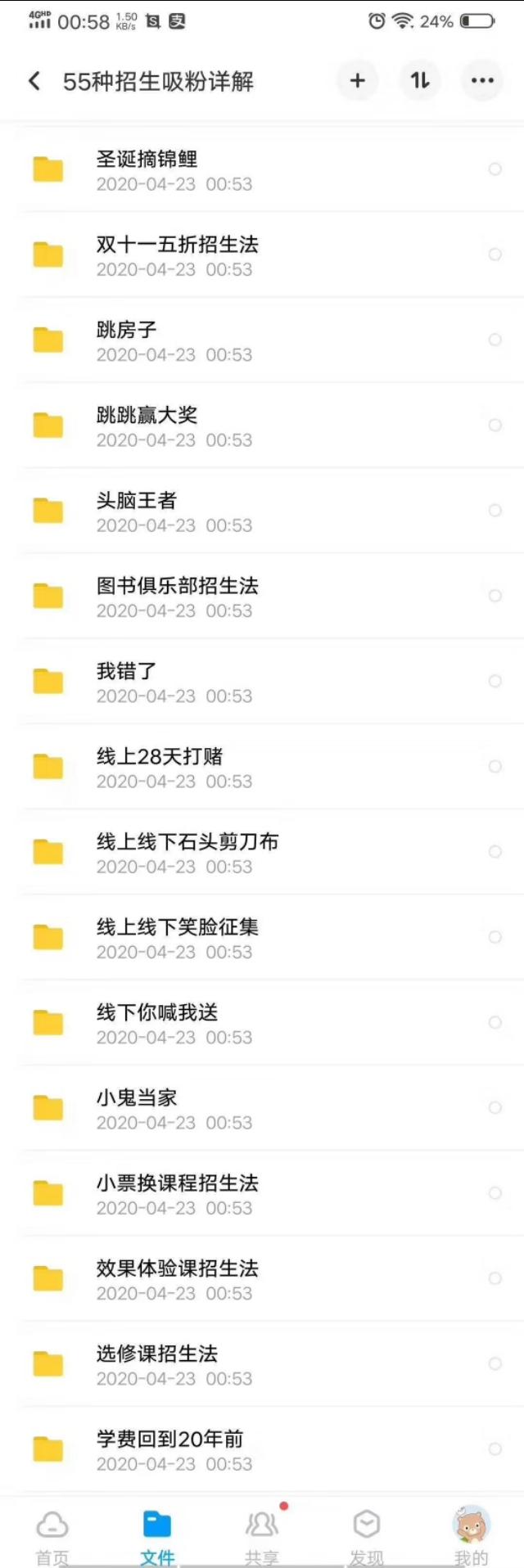
Task: Select the 我错了 folder circle
Action: tap(495, 682)
